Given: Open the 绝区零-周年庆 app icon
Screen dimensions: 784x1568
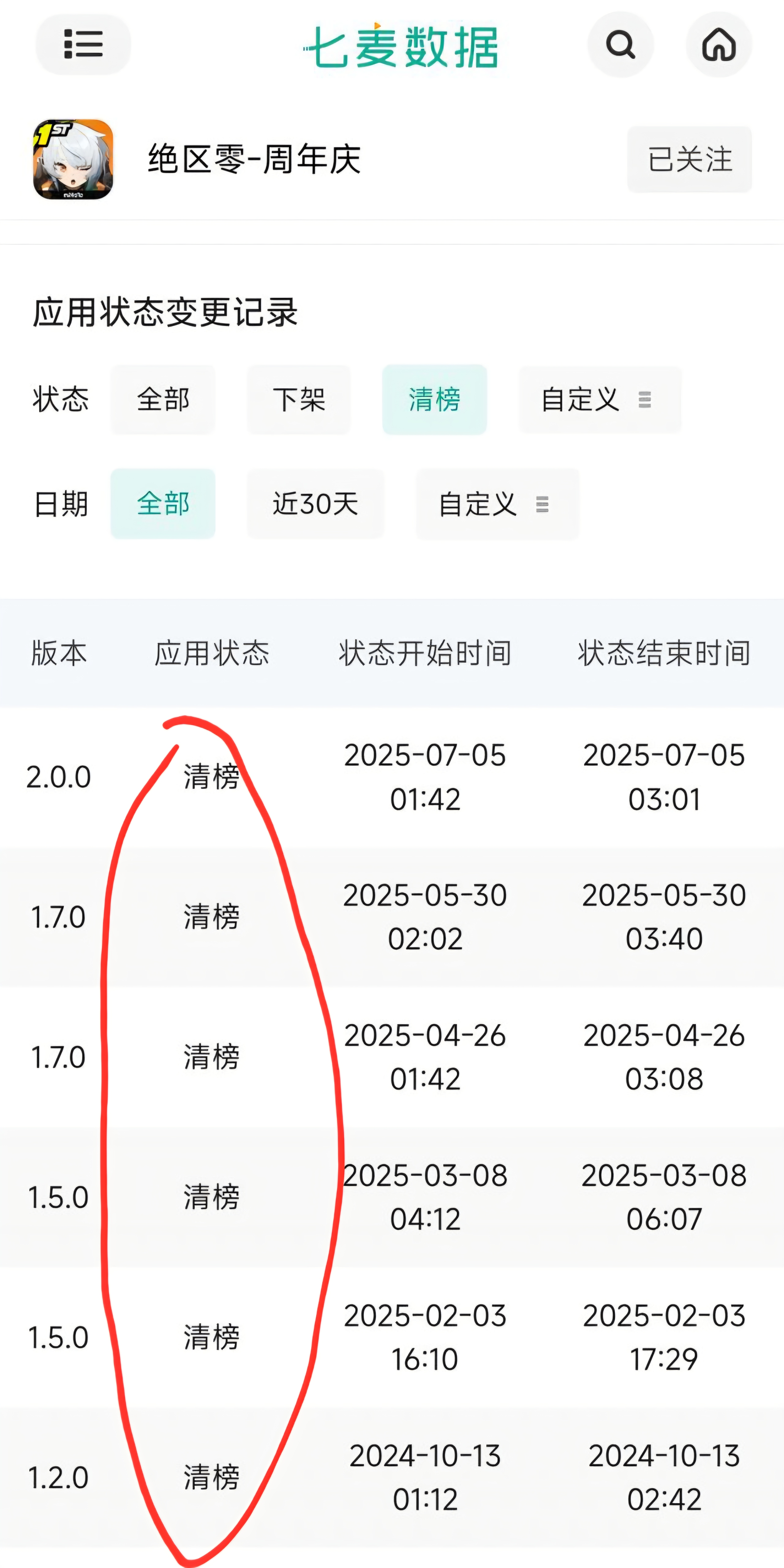Looking at the screenshot, I should point(73,160).
